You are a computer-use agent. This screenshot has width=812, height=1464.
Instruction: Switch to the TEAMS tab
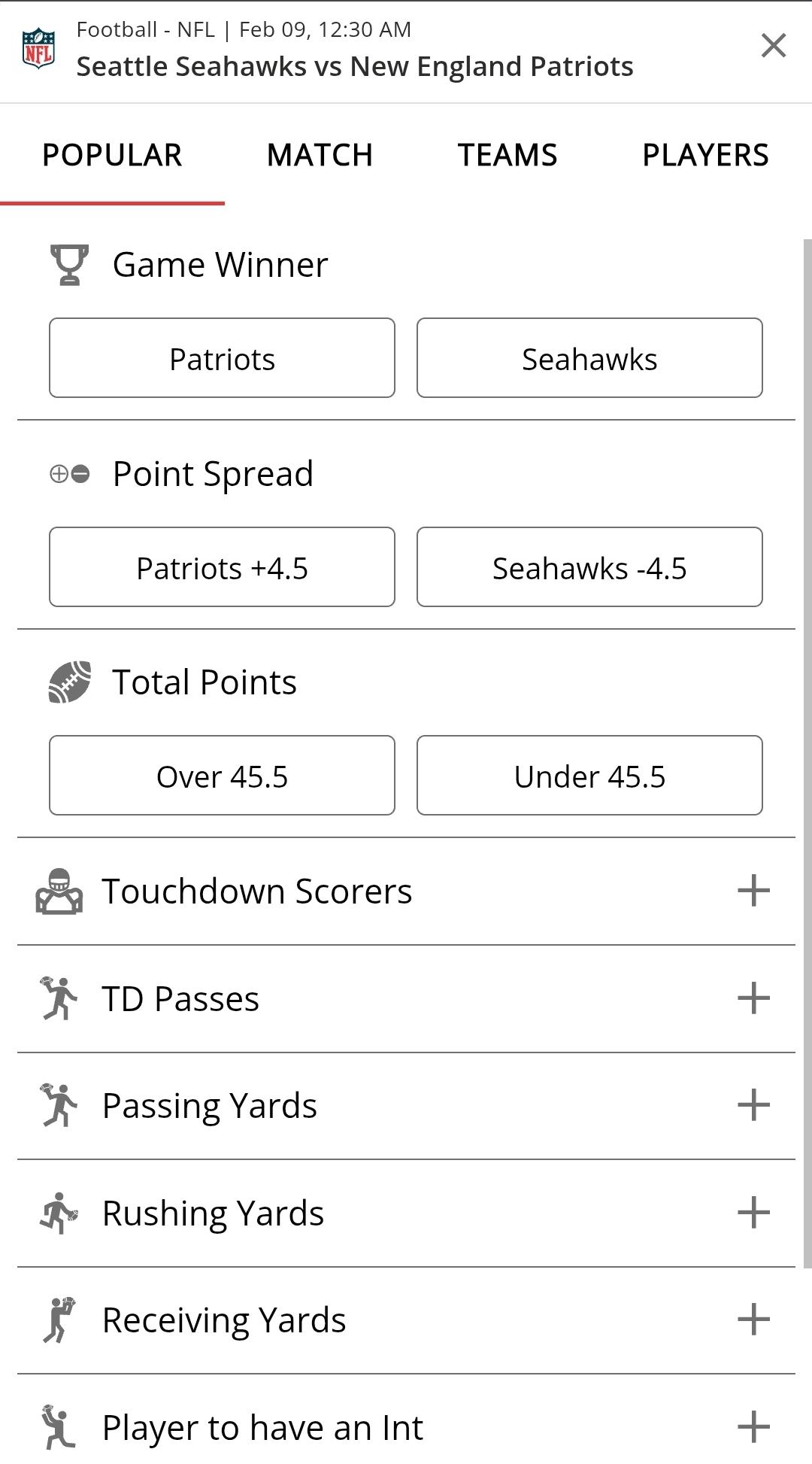pos(507,156)
